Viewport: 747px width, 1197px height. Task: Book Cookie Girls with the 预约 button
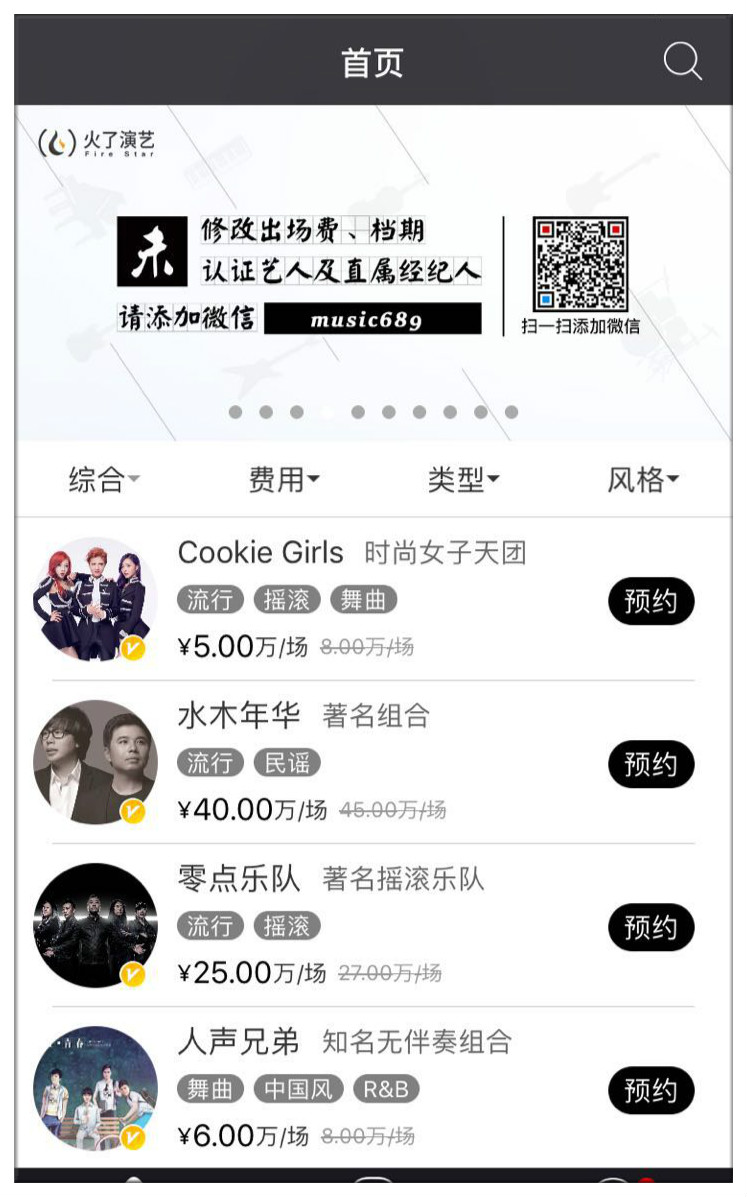click(x=651, y=601)
